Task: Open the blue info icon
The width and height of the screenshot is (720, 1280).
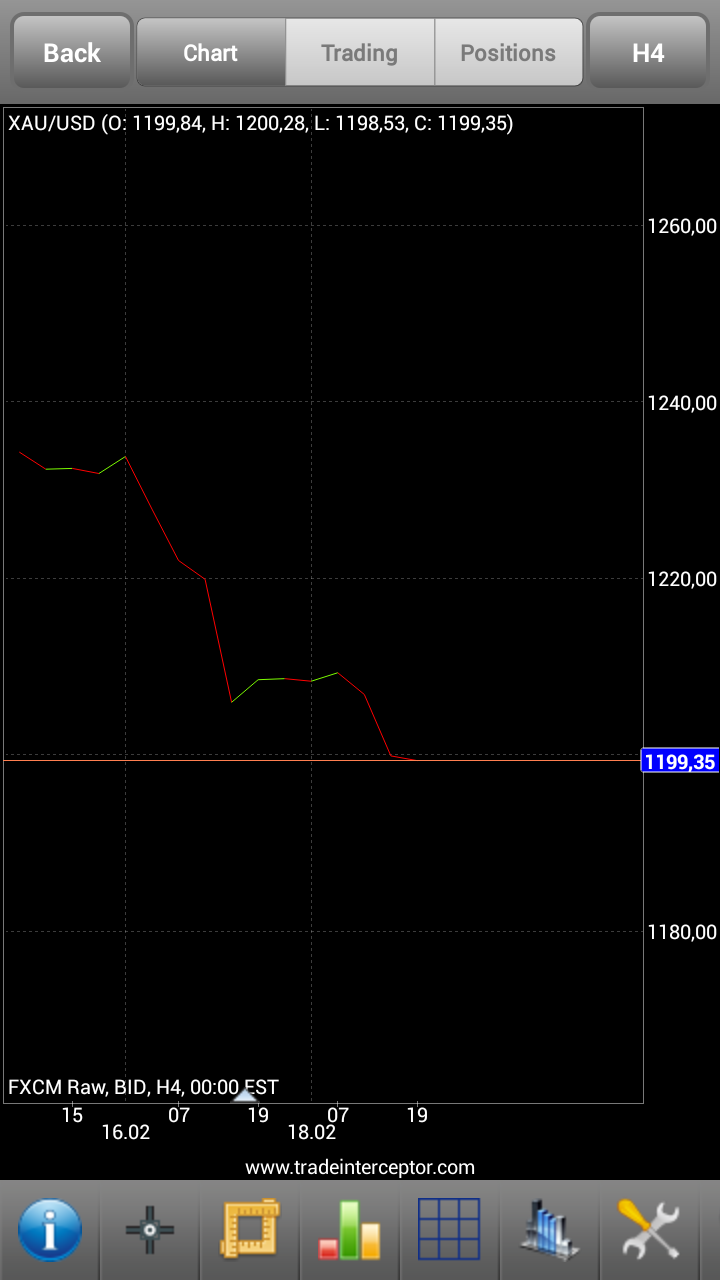Action: pyautogui.click(x=50, y=1229)
